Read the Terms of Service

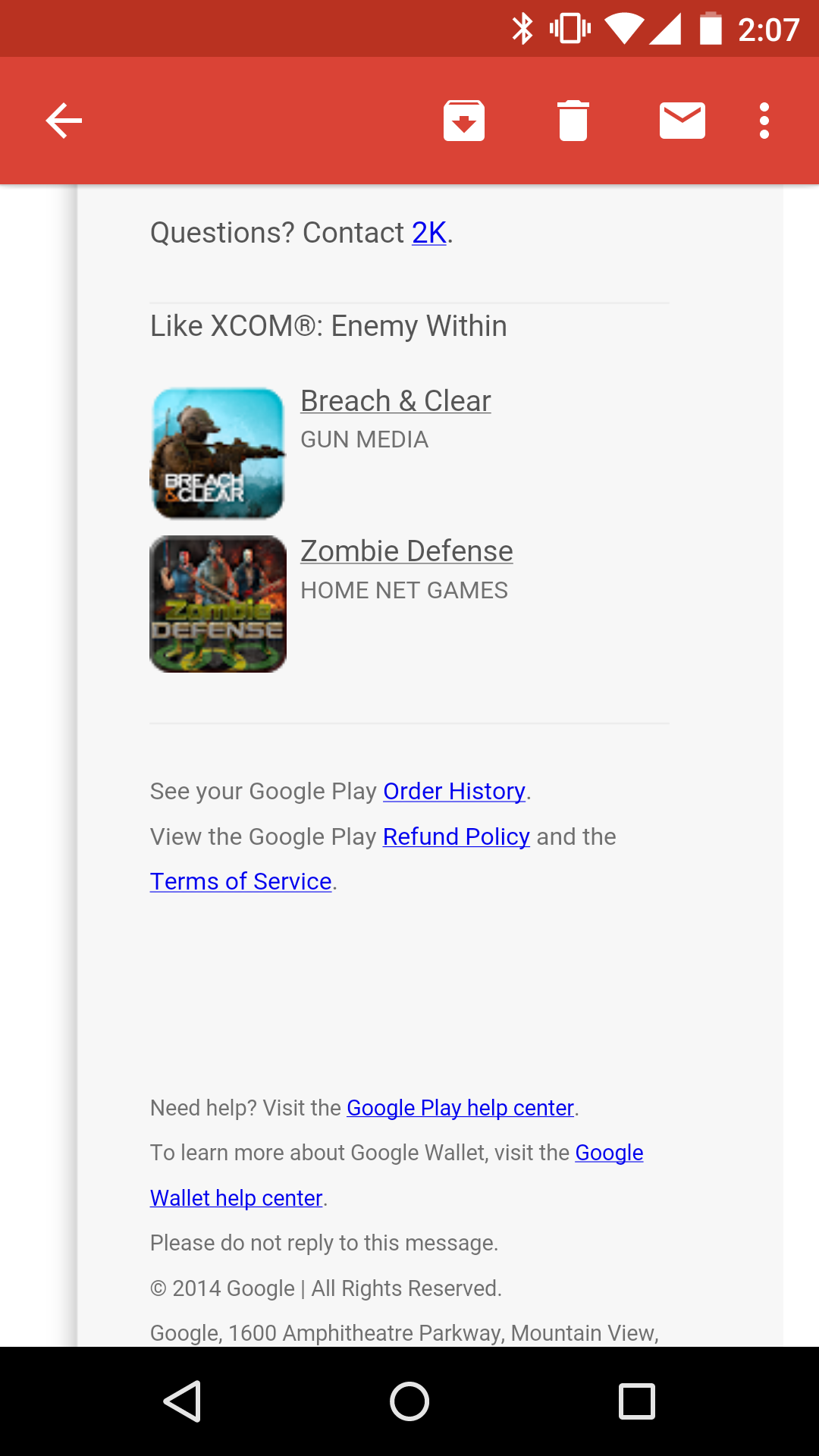tap(241, 881)
